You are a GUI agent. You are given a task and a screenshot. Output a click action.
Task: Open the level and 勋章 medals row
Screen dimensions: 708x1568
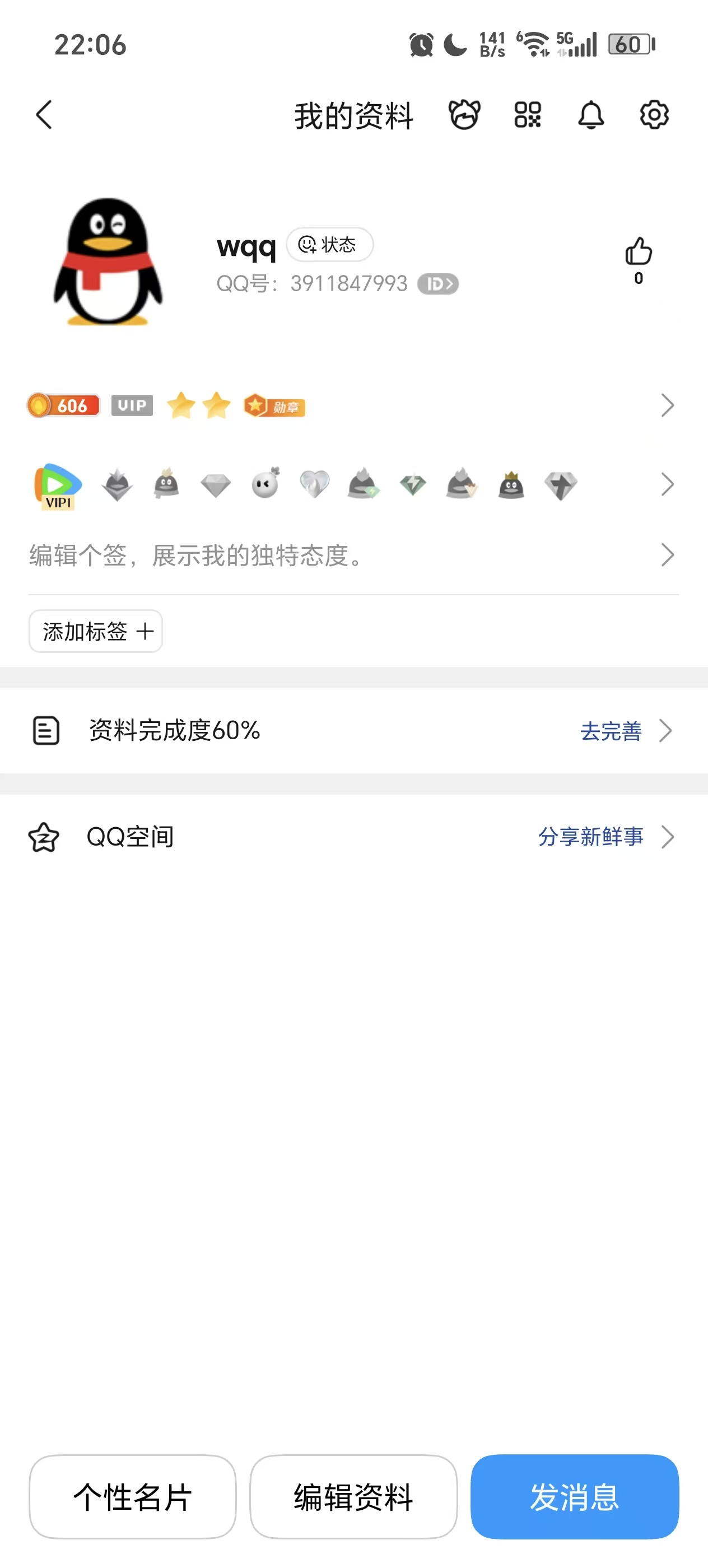353,405
